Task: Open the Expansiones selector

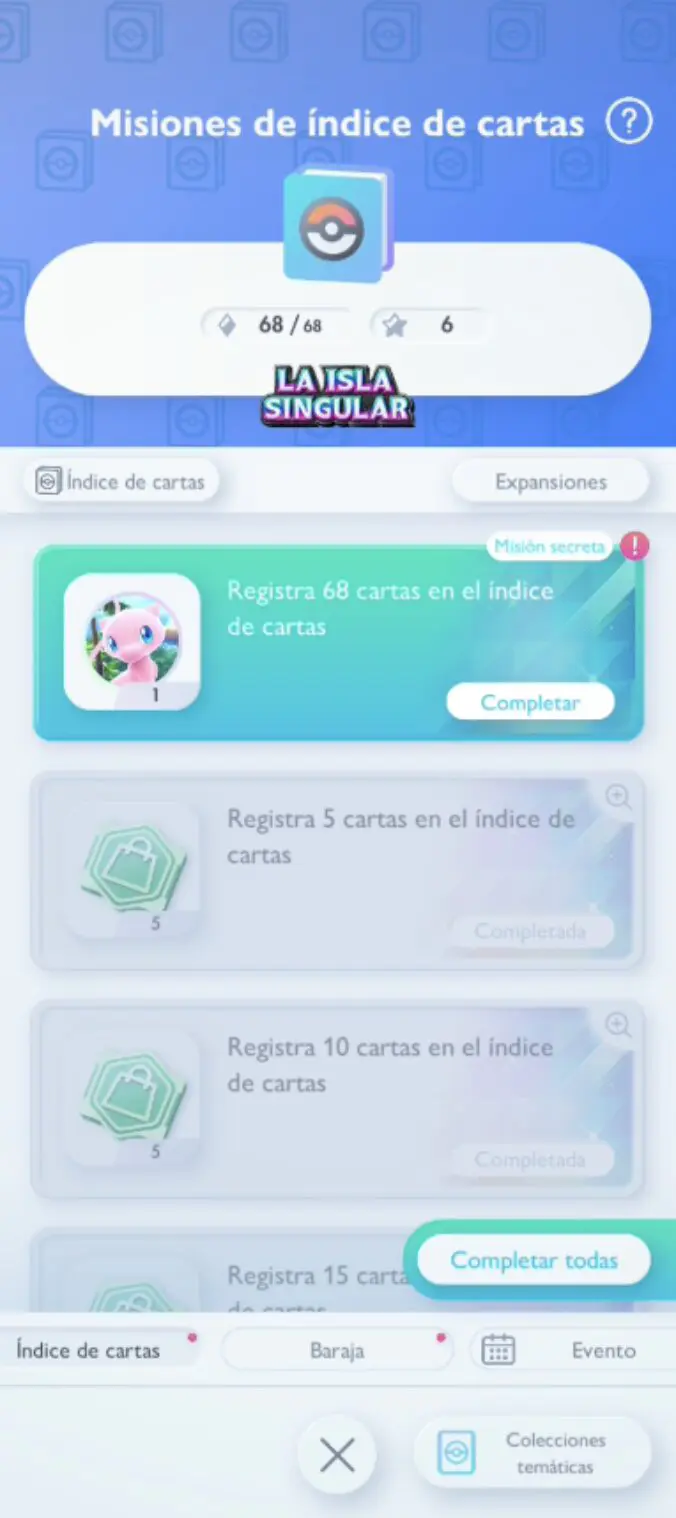Action: click(x=550, y=482)
